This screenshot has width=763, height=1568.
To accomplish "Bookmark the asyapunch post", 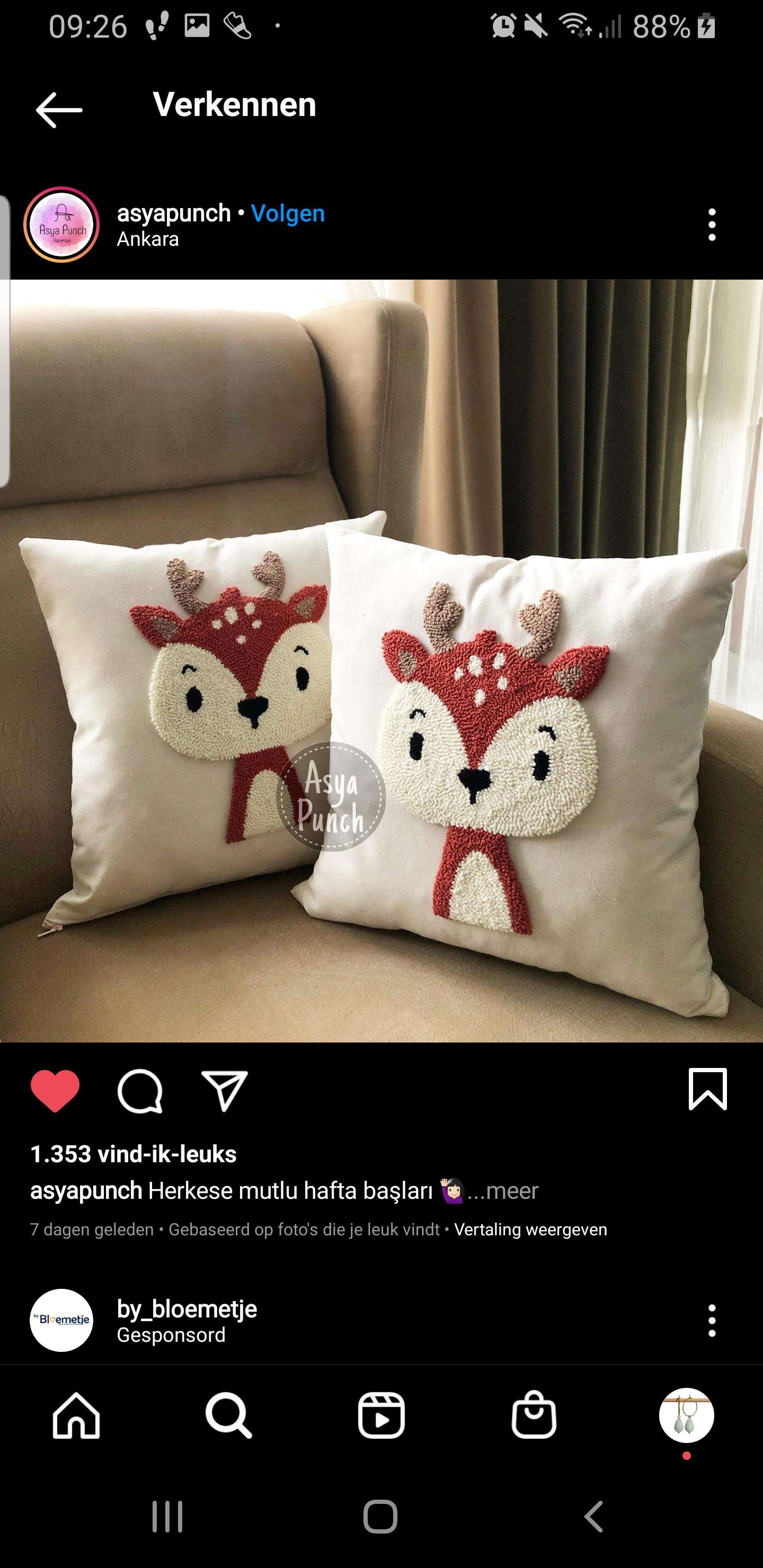I will [x=707, y=1090].
